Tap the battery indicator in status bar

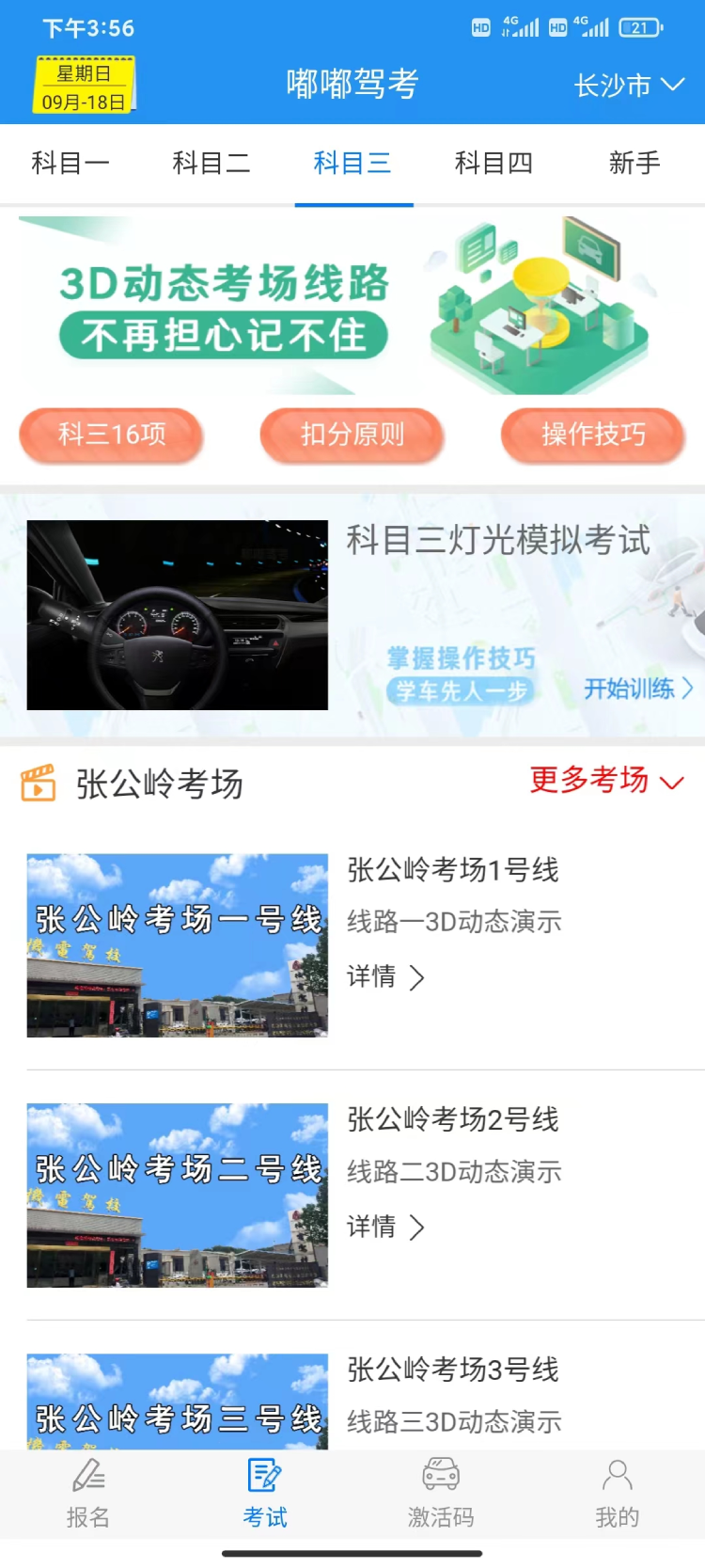click(x=639, y=26)
